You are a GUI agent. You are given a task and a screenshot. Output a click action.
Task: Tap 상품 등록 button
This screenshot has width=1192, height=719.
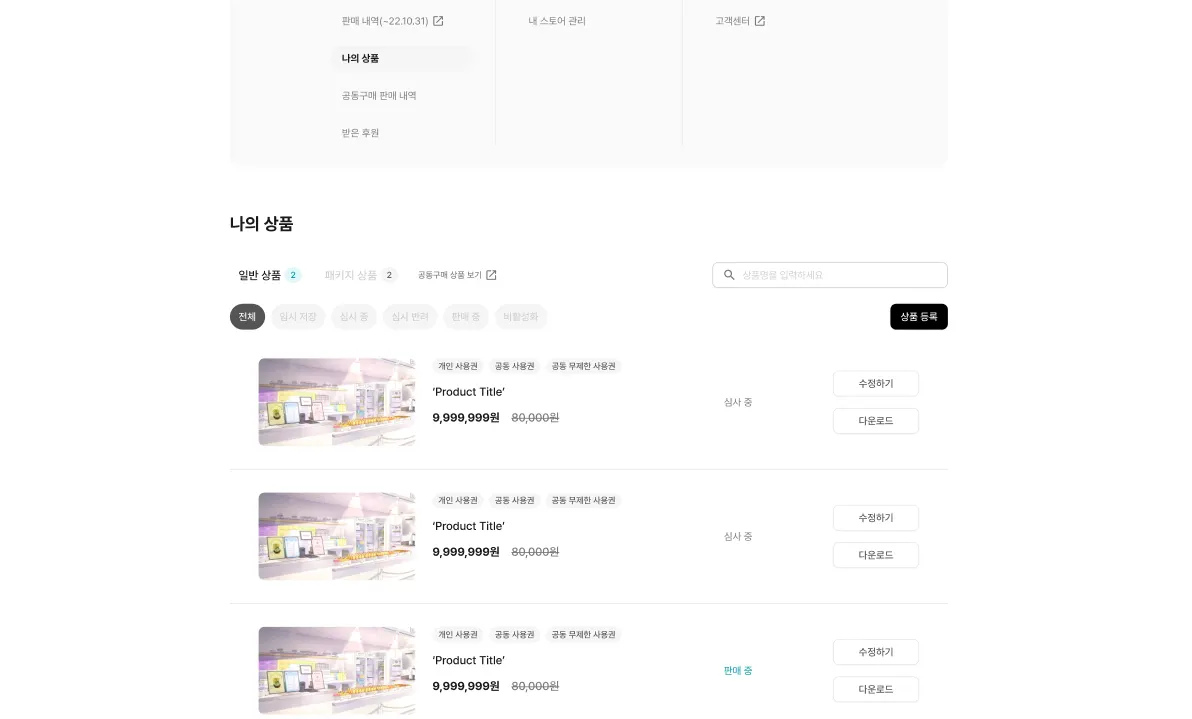[918, 317]
